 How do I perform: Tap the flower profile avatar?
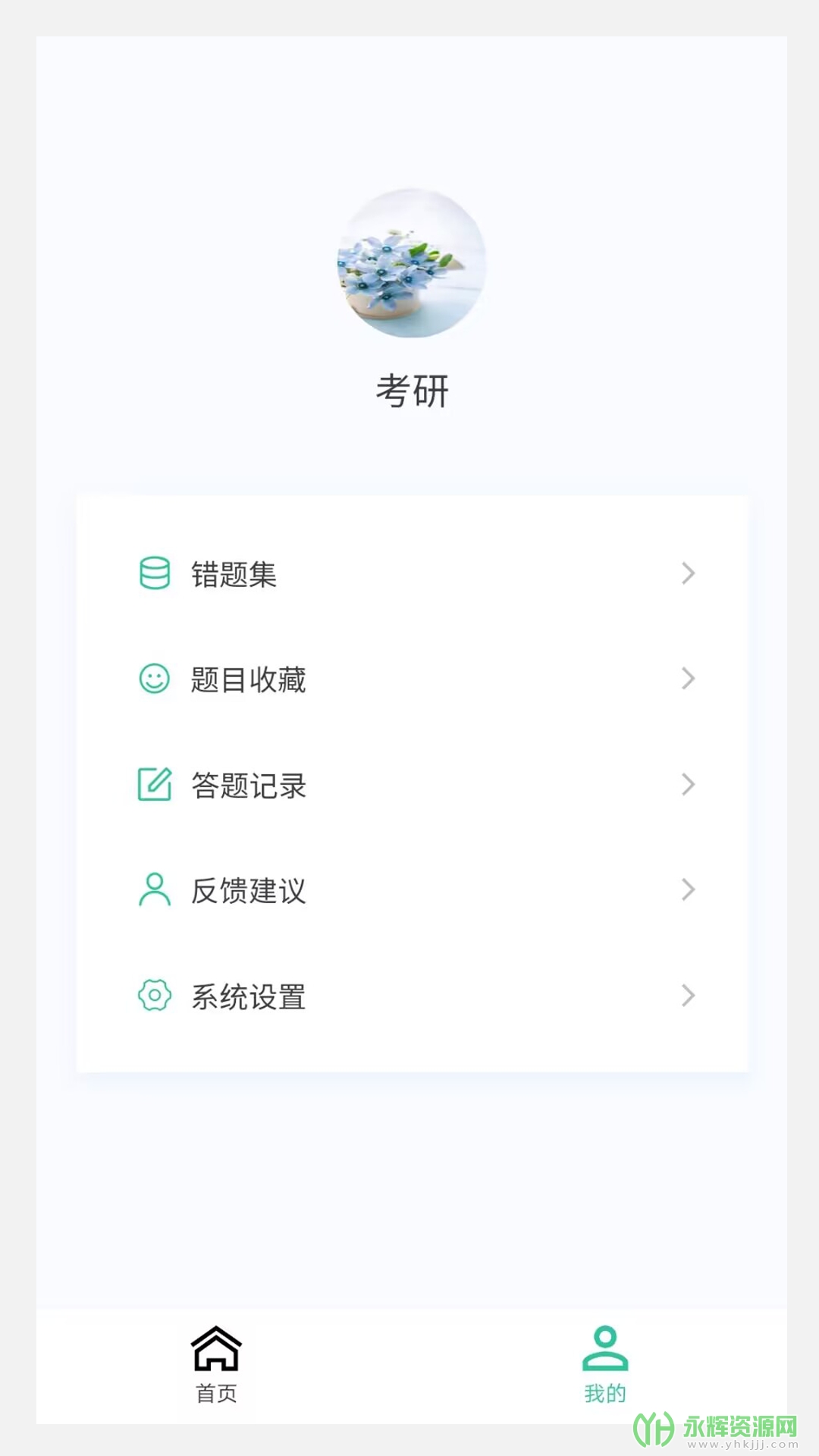pos(412,263)
